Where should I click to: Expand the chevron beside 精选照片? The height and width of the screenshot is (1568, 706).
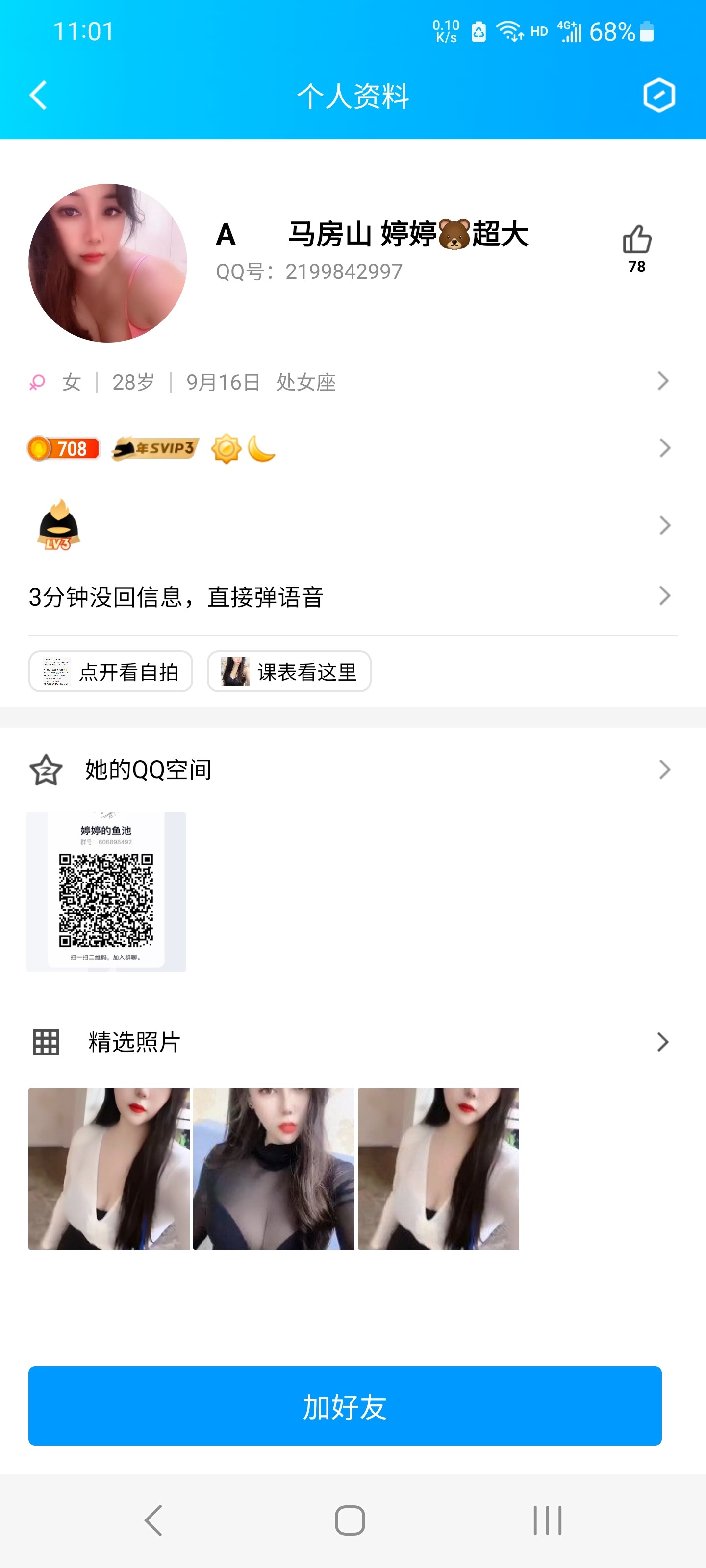point(662,1041)
